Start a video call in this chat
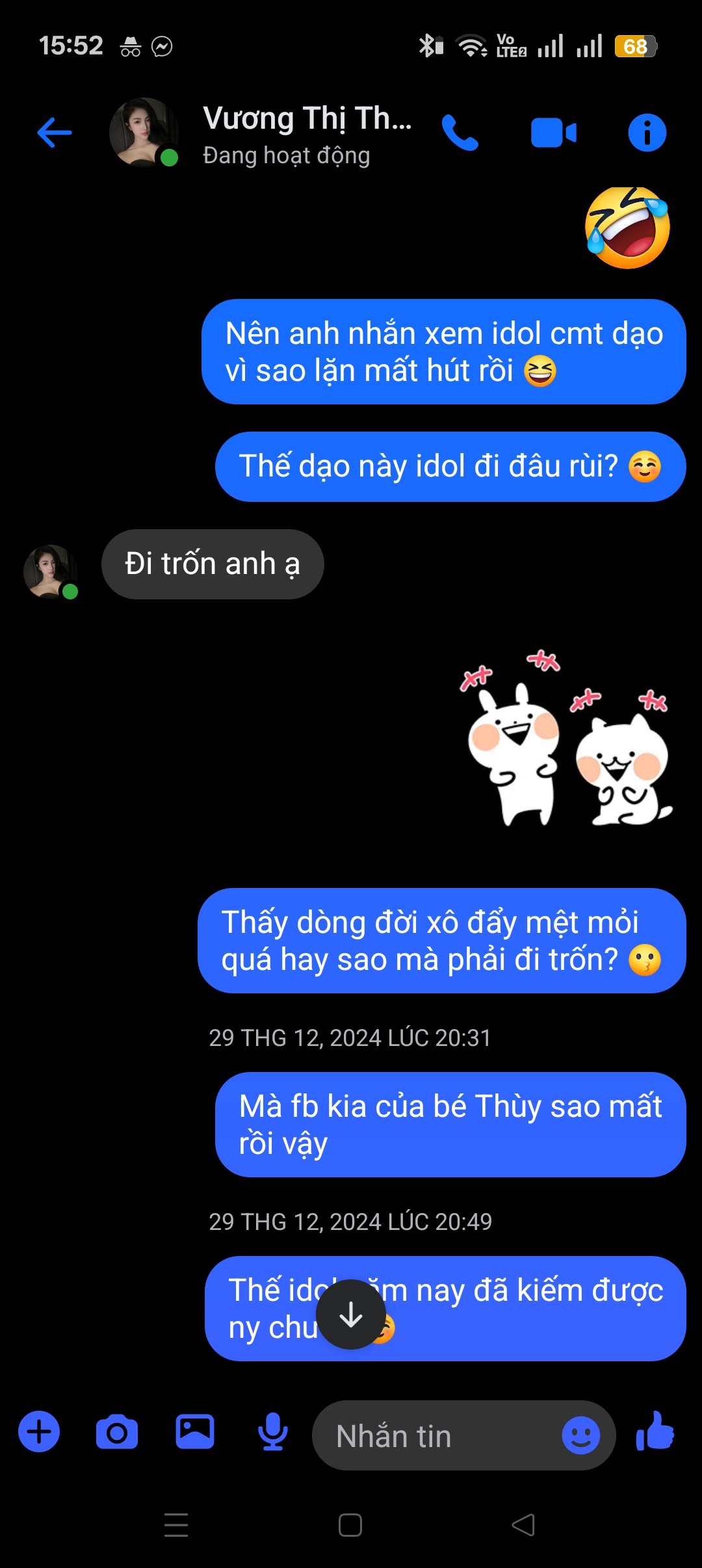 pos(553,133)
